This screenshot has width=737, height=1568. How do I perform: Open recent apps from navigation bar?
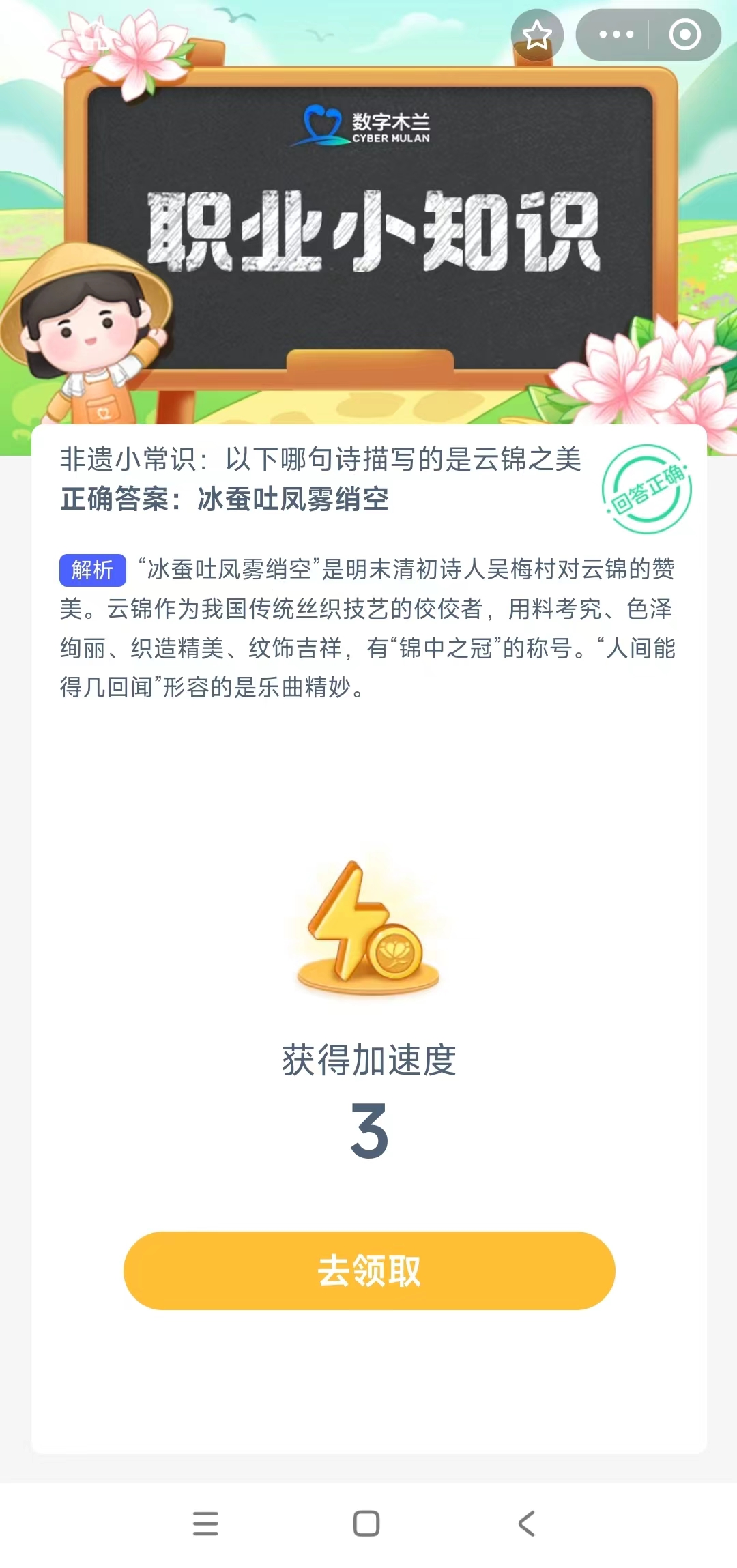(x=205, y=1523)
